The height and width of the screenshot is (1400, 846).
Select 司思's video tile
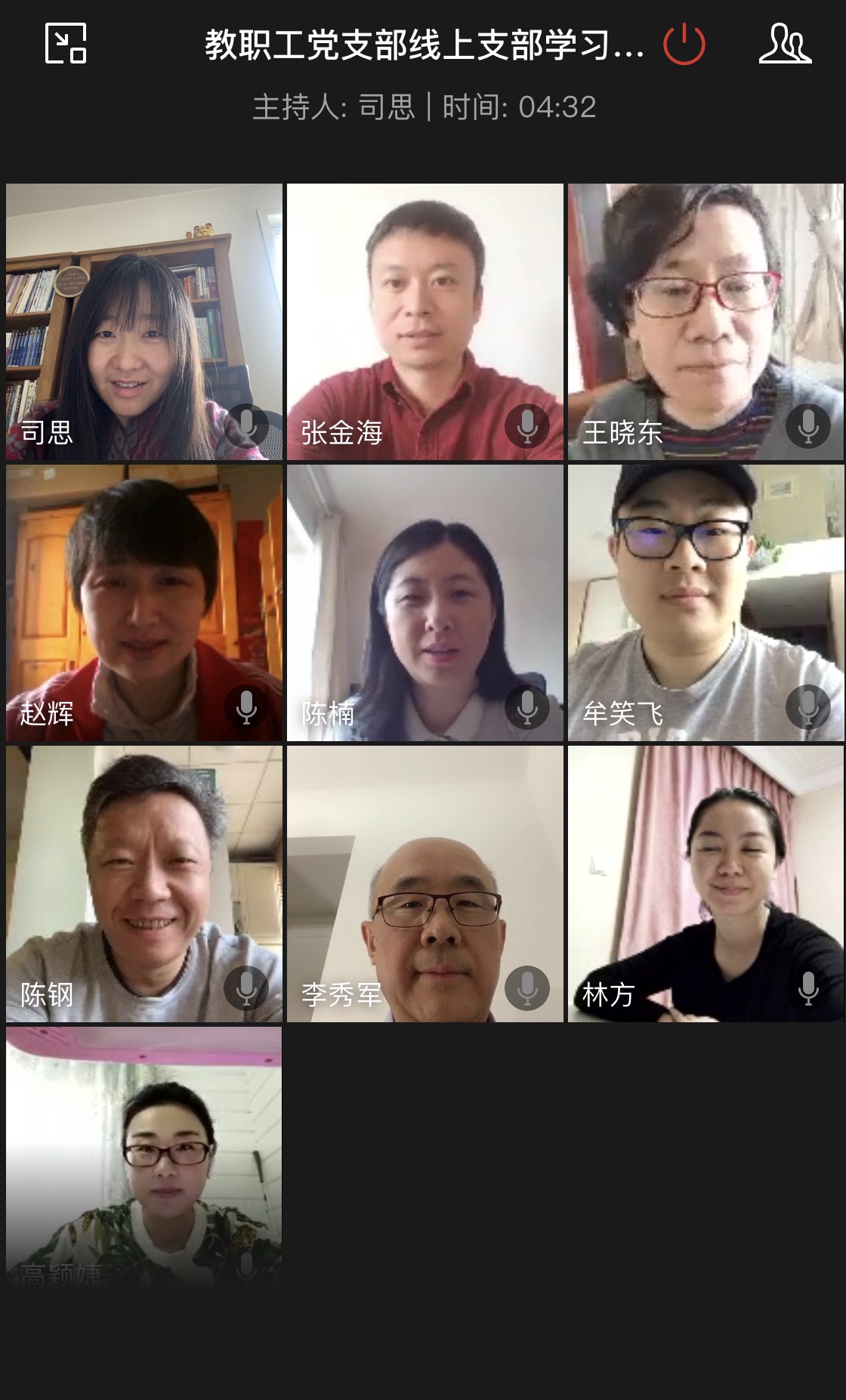tap(144, 322)
